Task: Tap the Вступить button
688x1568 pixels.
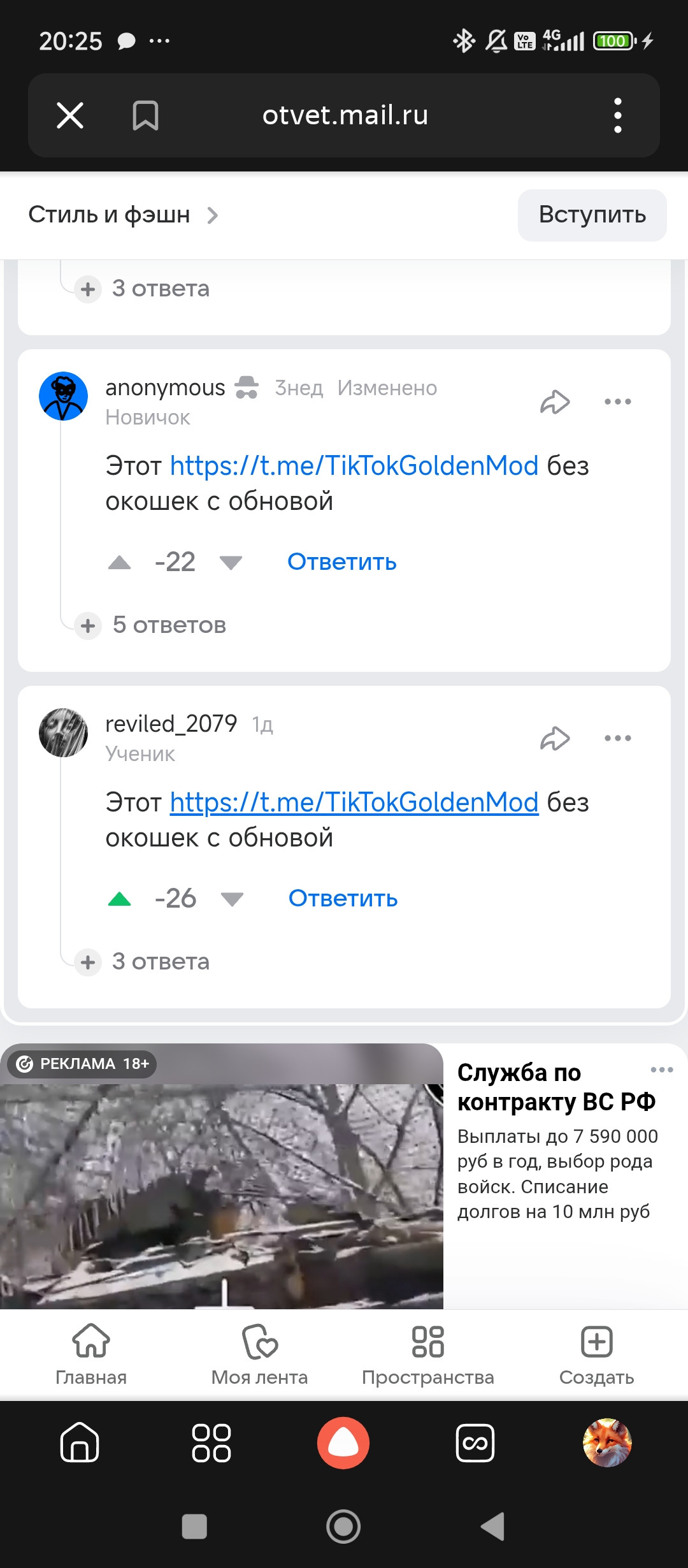Action: coord(592,215)
